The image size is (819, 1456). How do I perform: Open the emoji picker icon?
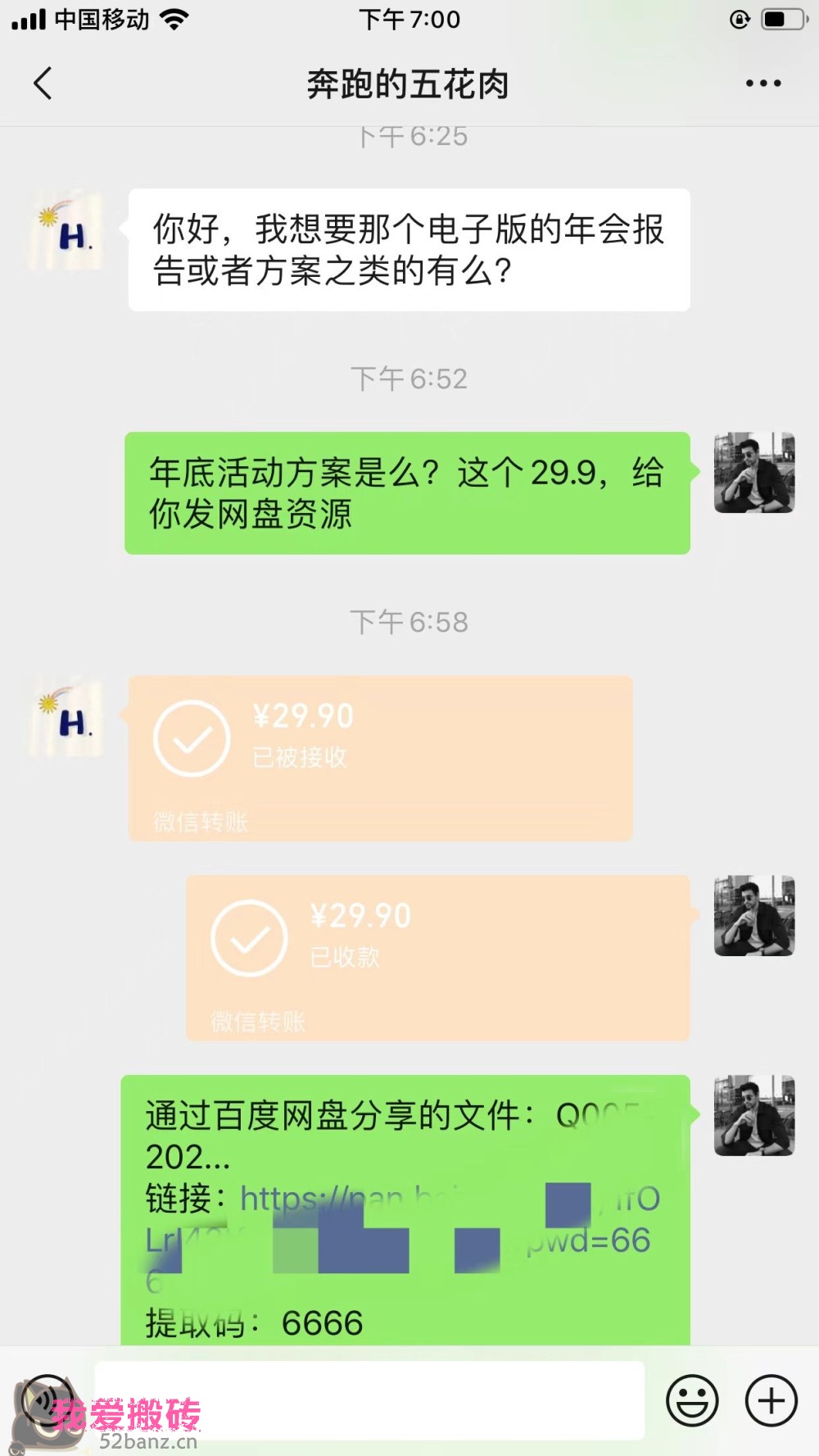(692, 1400)
